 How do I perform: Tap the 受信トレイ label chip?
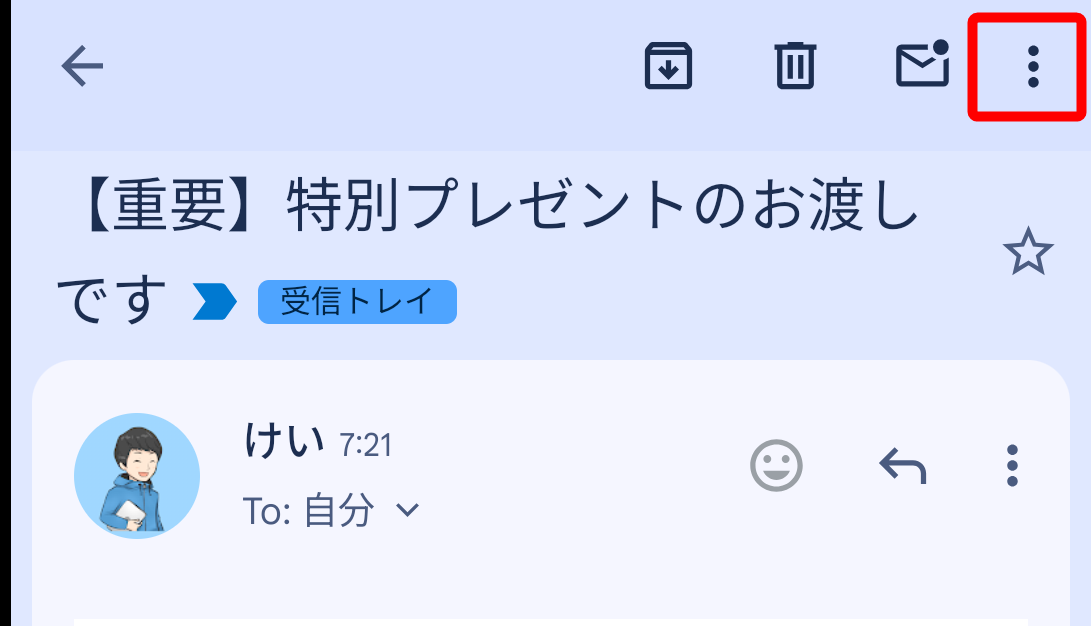(x=357, y=302)
